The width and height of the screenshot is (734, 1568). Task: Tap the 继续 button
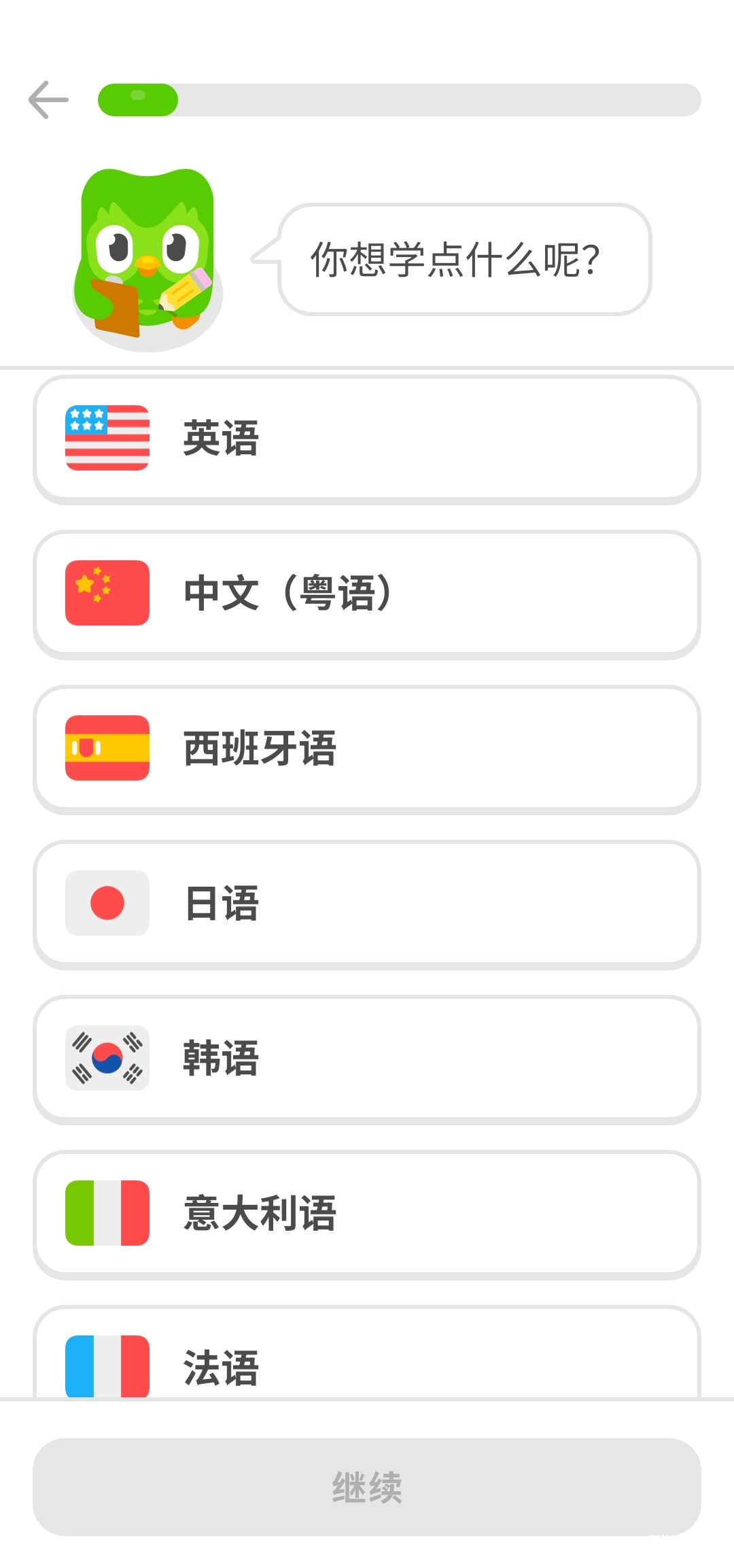(x=367, y=1487)
